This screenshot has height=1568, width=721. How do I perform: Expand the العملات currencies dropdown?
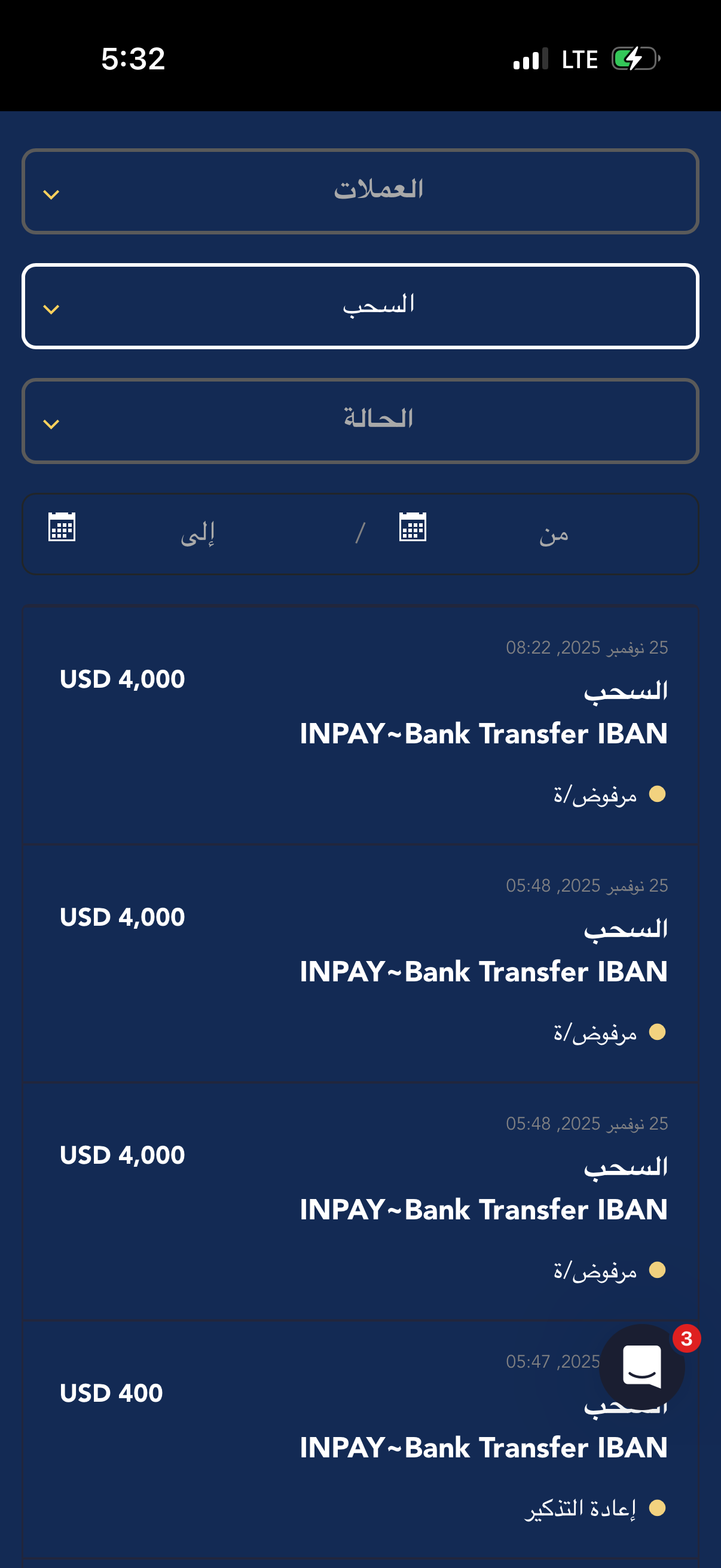pos(360,191)
